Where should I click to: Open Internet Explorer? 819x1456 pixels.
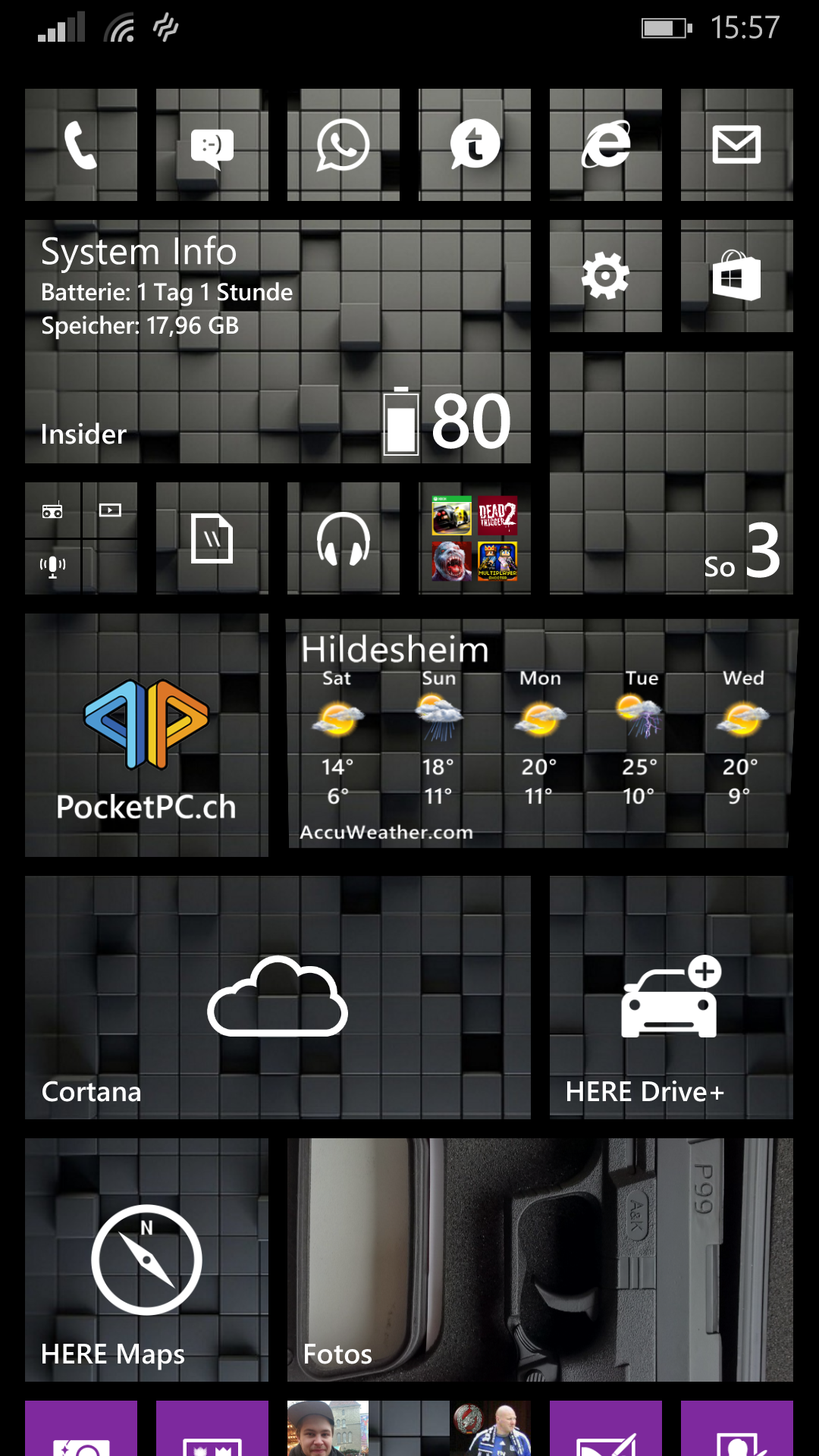(x=606, y=145)
